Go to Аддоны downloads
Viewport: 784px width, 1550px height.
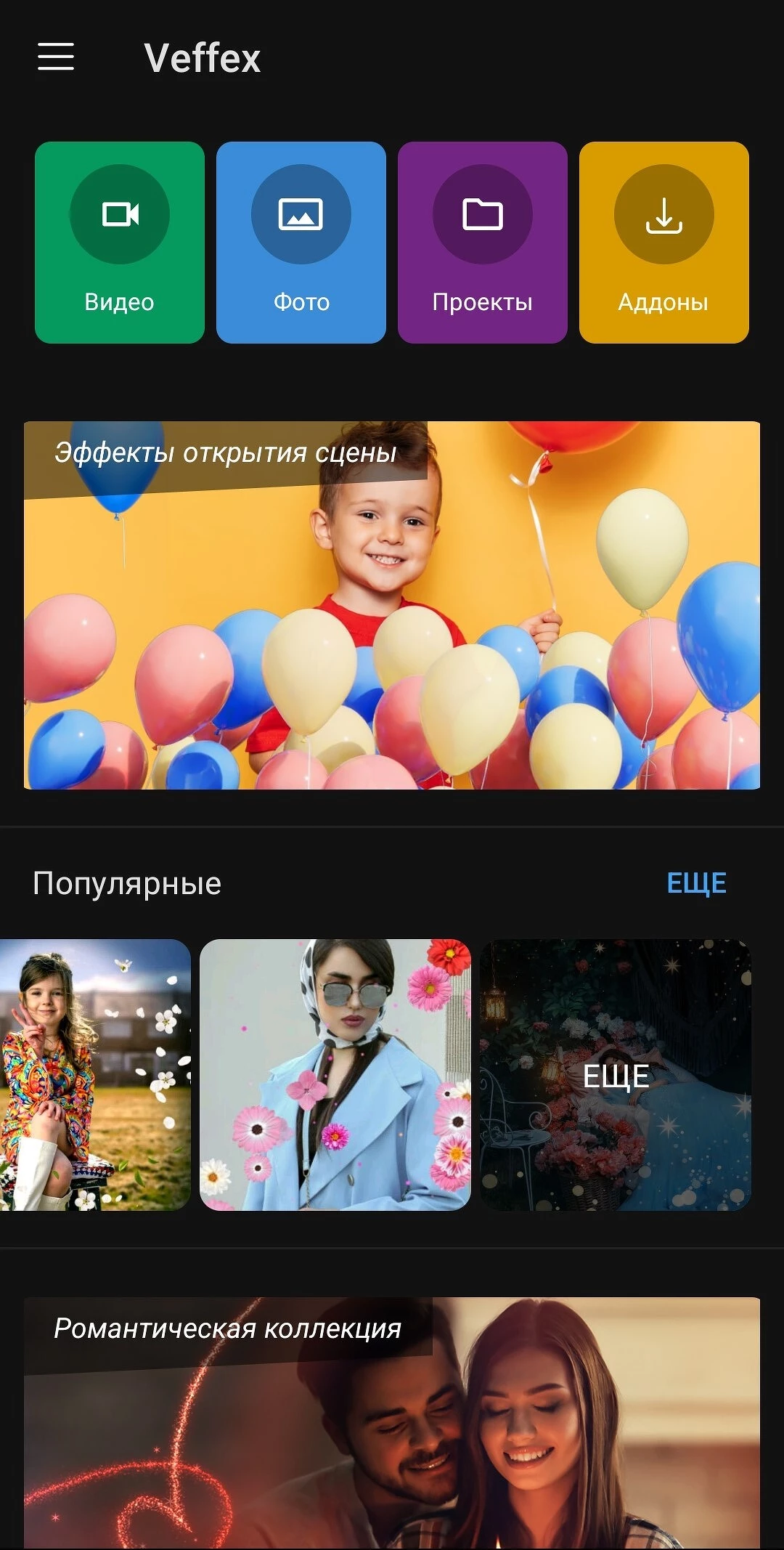point(664,242)
